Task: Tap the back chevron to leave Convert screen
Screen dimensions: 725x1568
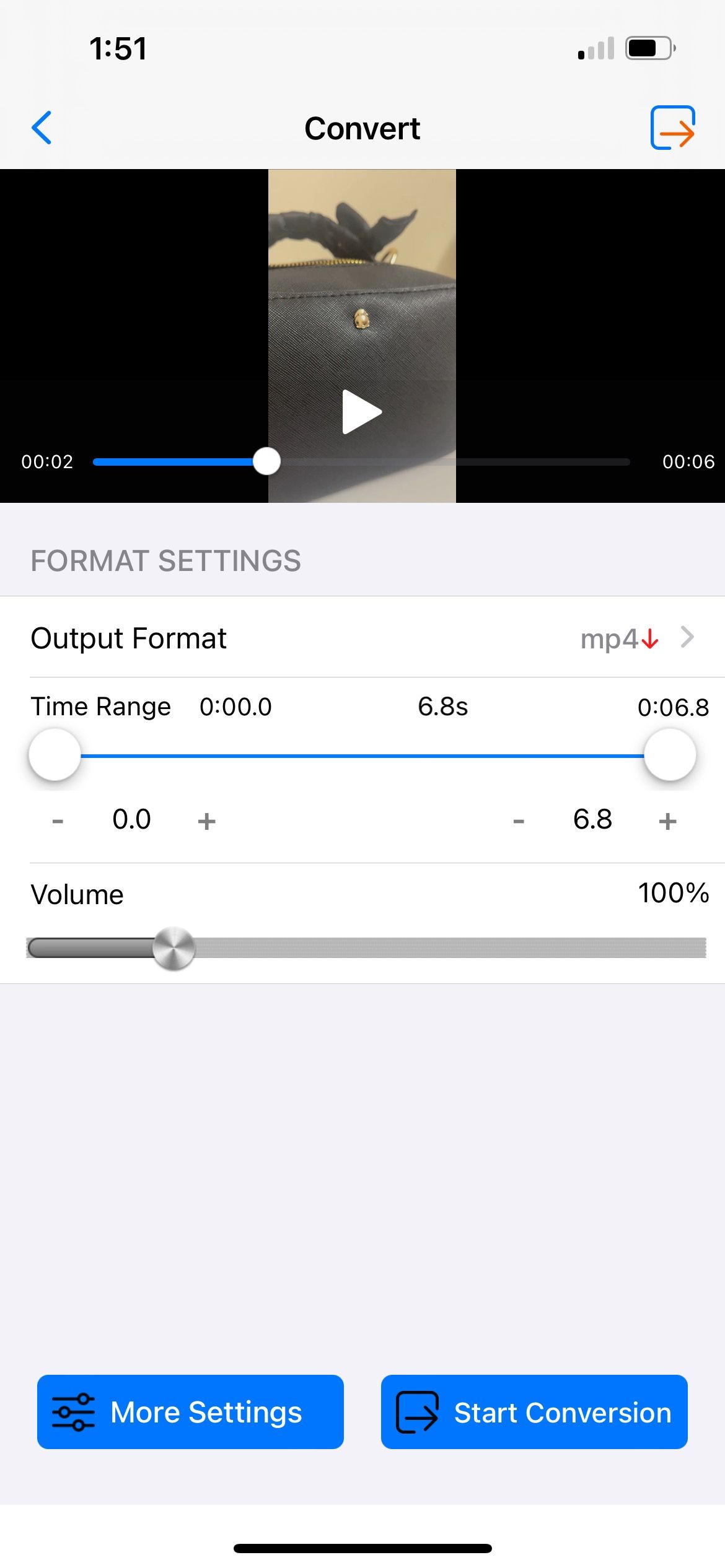Action: point(42,128)
